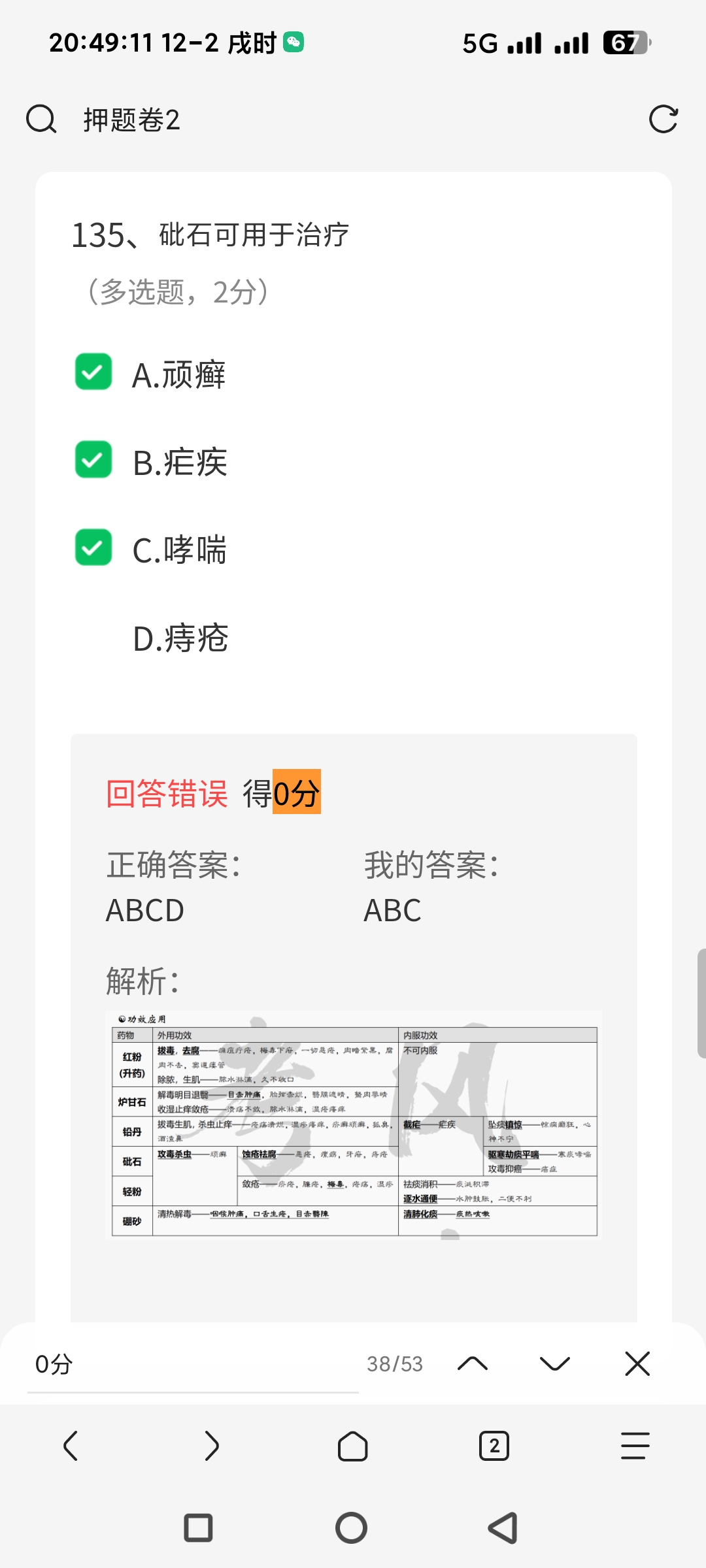Open the browser home page

[x=353, y=1446]
